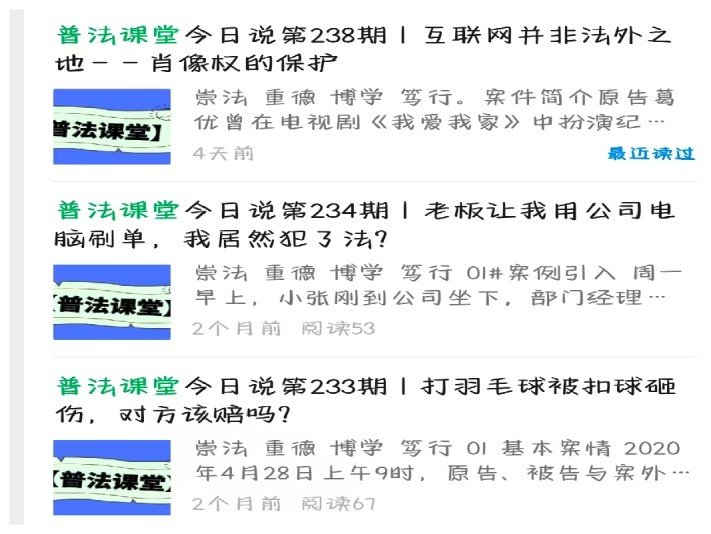The image size is (711, 534).
Task: Open the 第234期 公司电脑刷单 article
Action: [364, 224]
